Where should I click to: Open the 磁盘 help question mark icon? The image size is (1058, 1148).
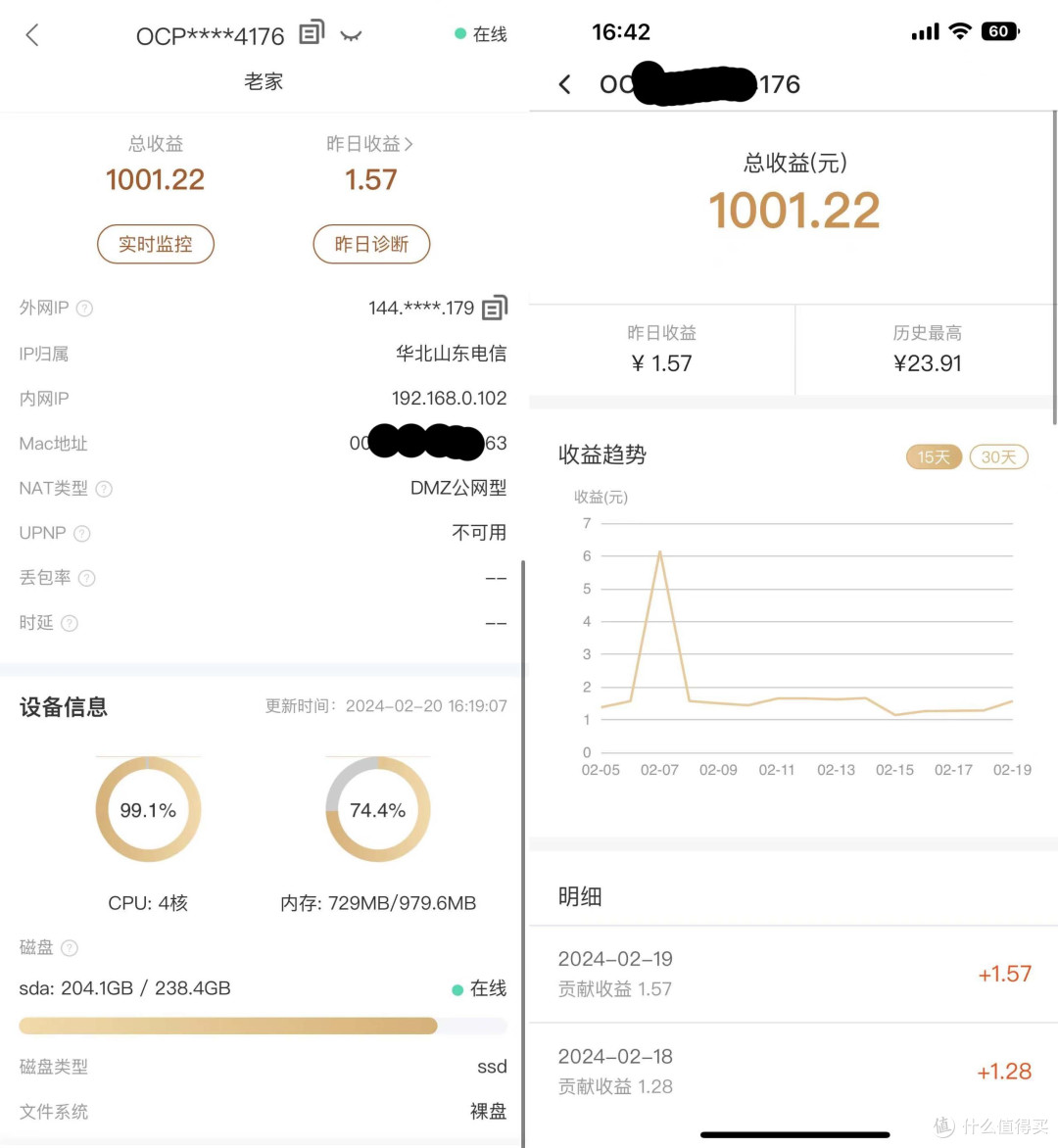point(69,947)
